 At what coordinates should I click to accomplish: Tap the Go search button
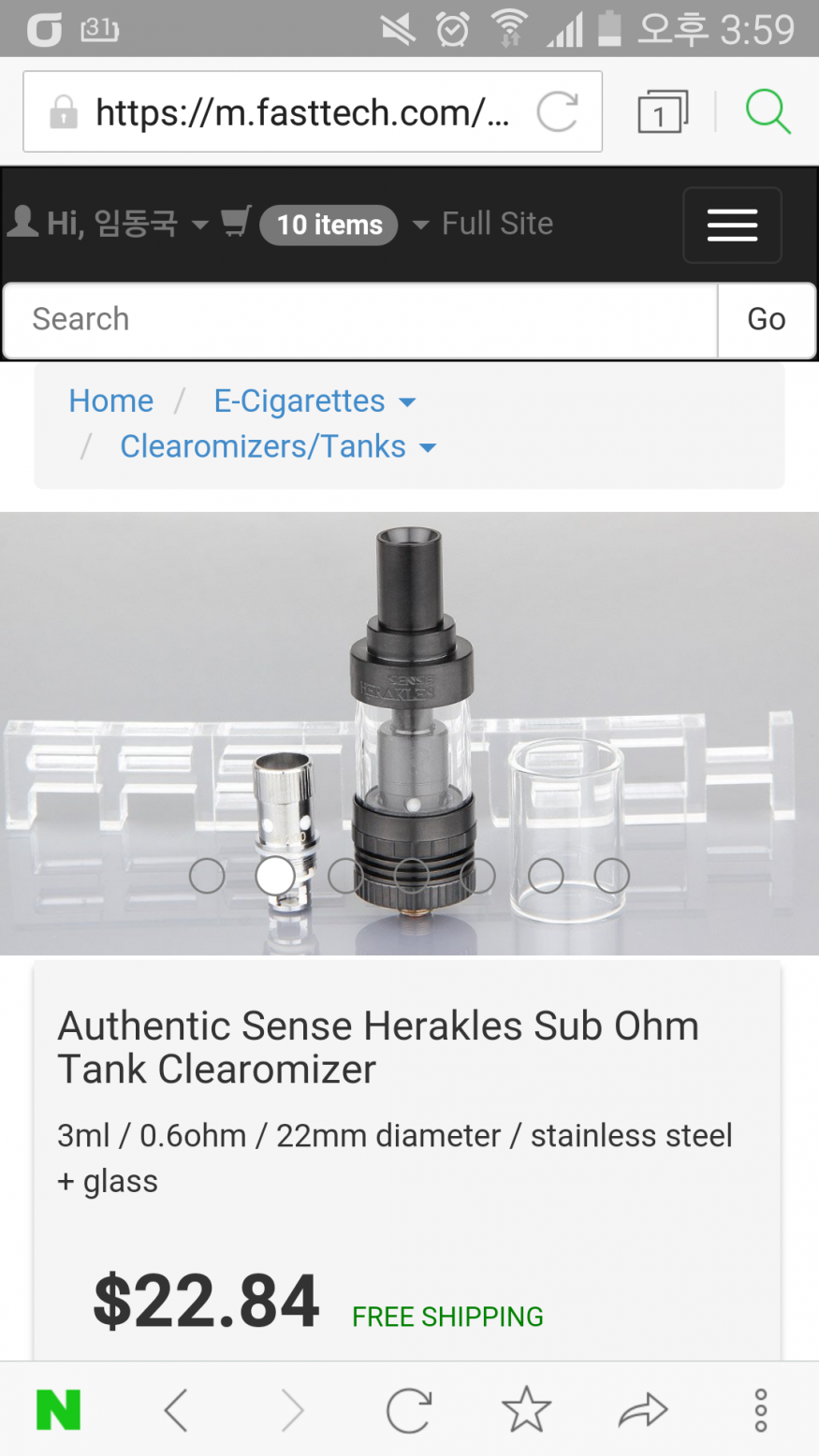[767, 320]
